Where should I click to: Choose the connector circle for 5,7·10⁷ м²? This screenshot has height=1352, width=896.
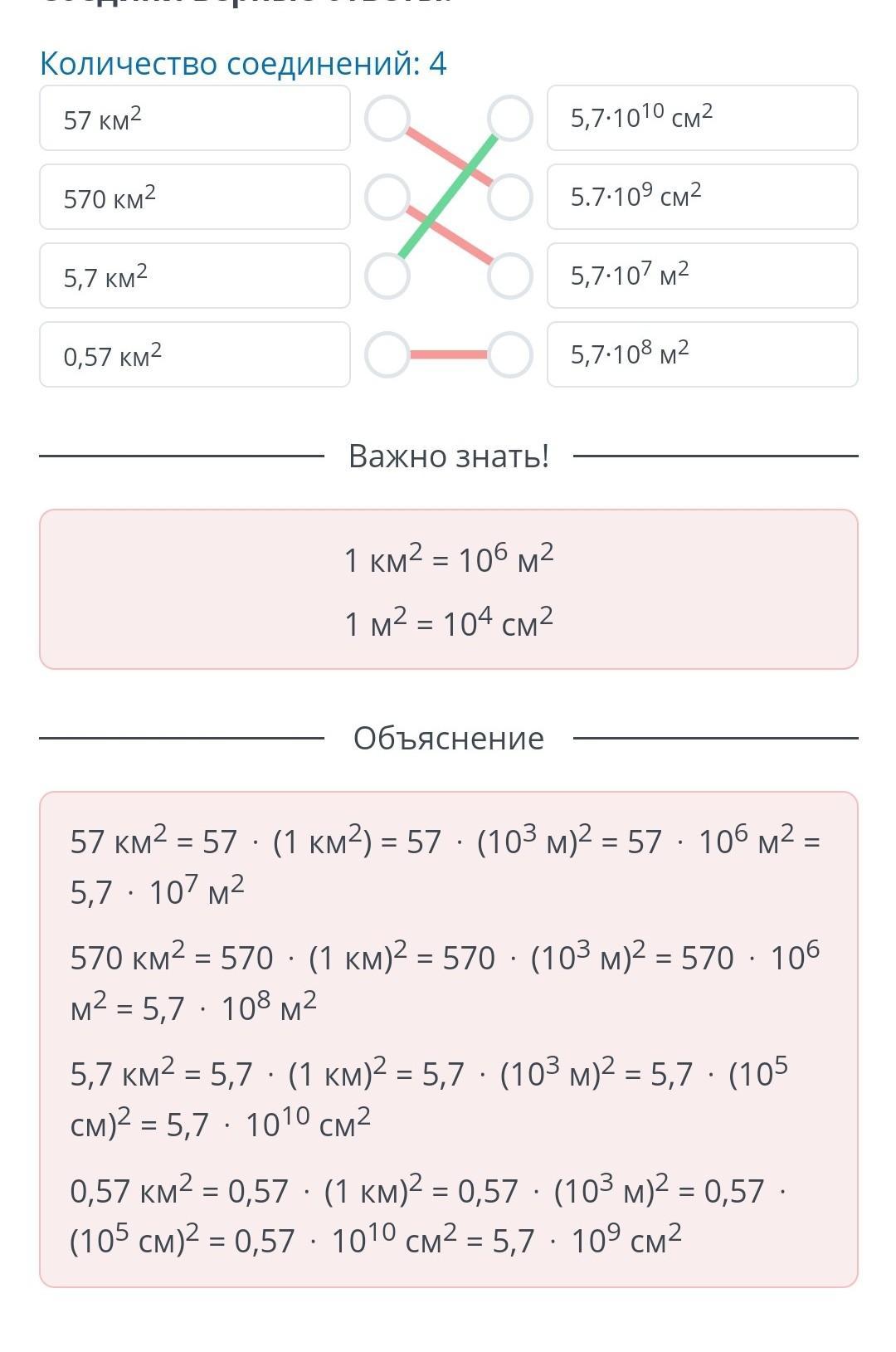(x=509, y=276)
